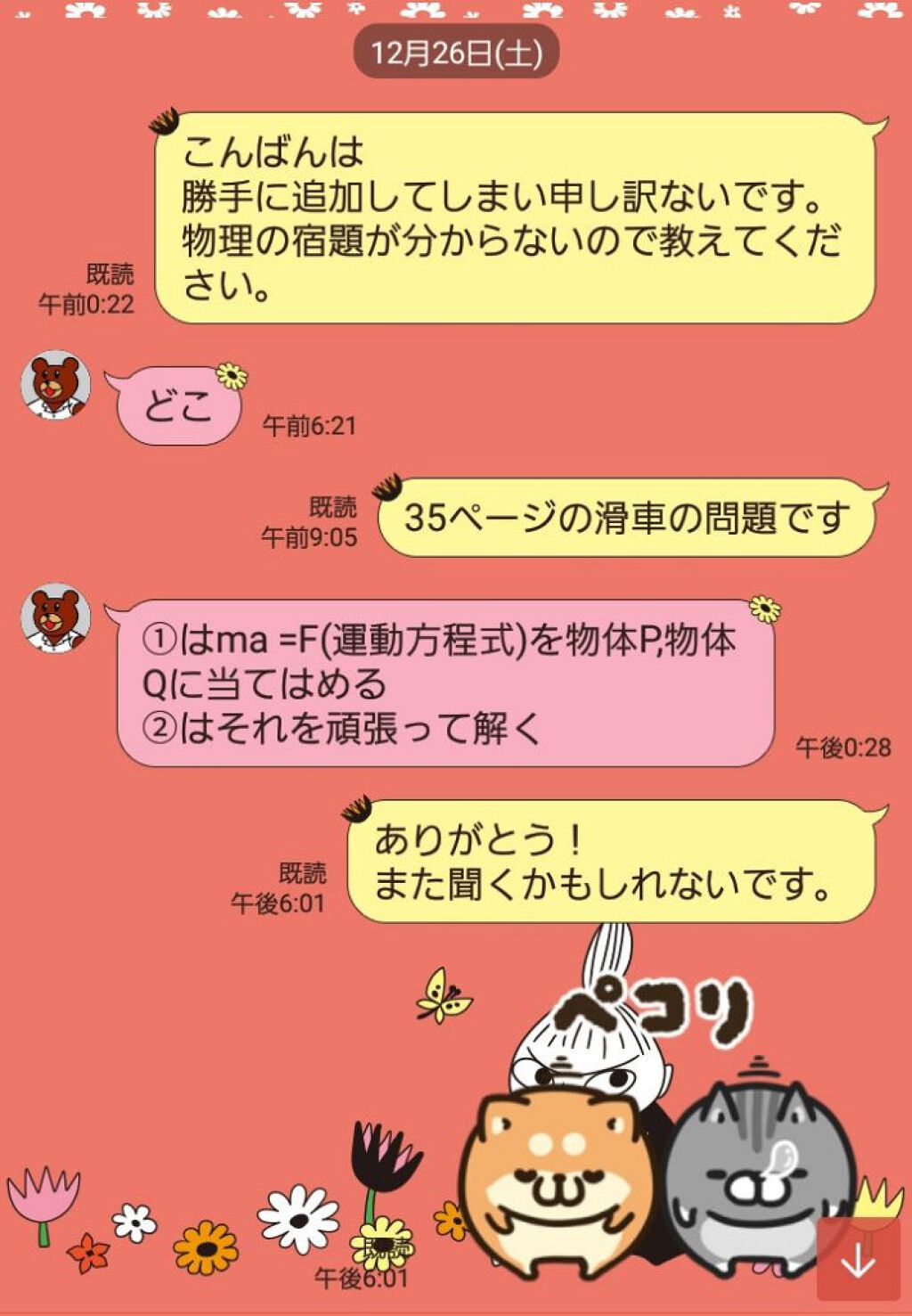Open the 12月26日(土) date header
This screenshot has width=912, height=1316.
point(456,51)
